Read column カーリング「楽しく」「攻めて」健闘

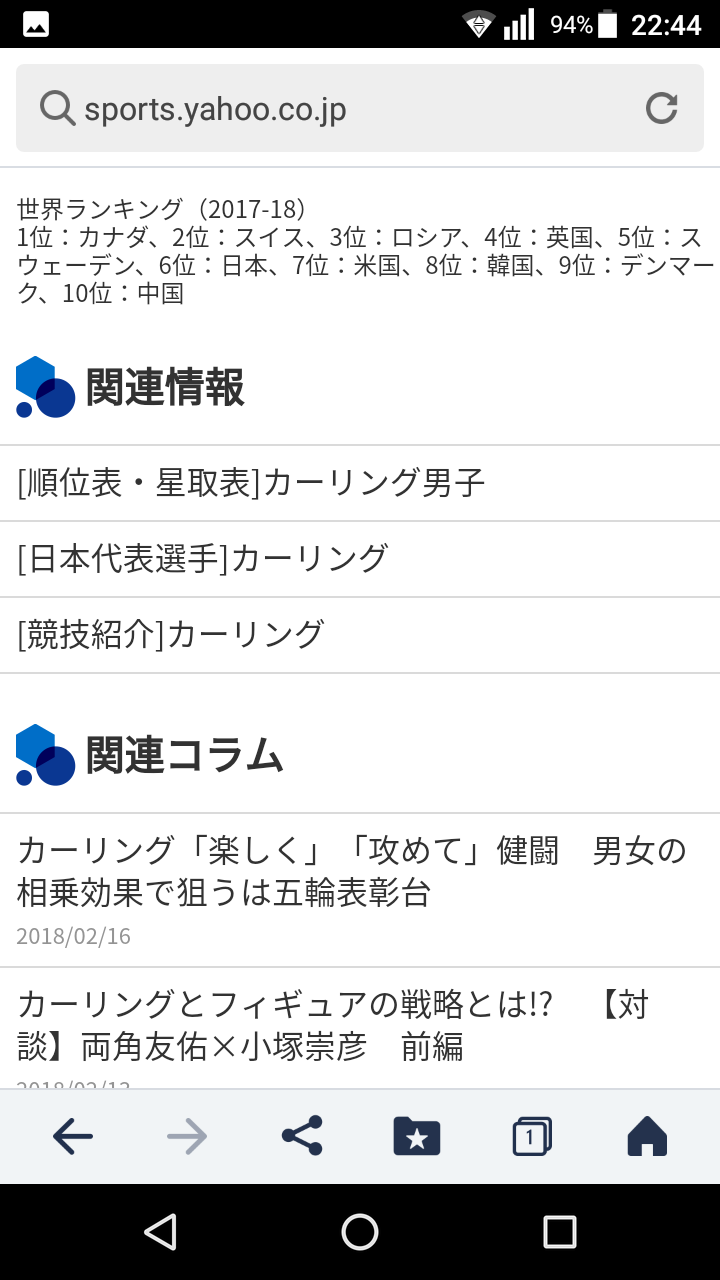point(360,890)
